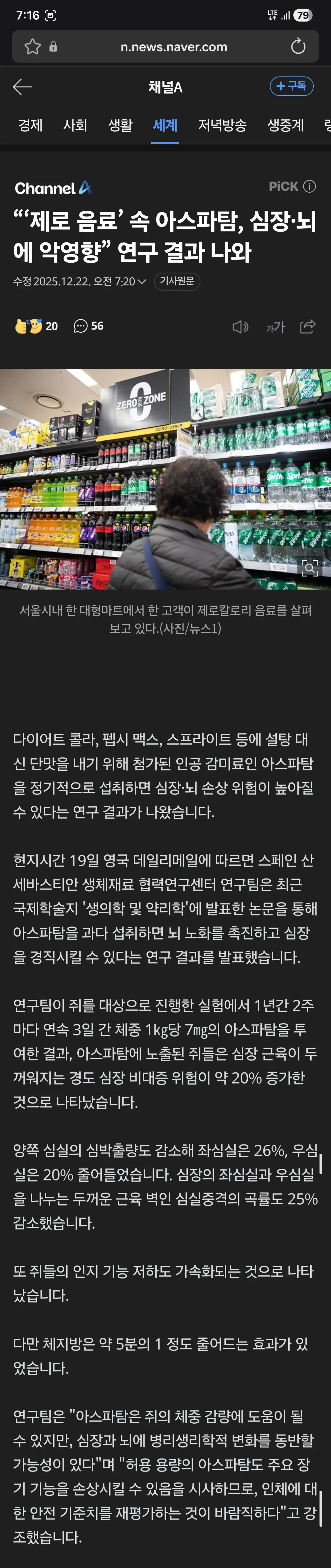Open 기사원문 original article link
The image size is (331, 1568).
click(x=177, y=281)
